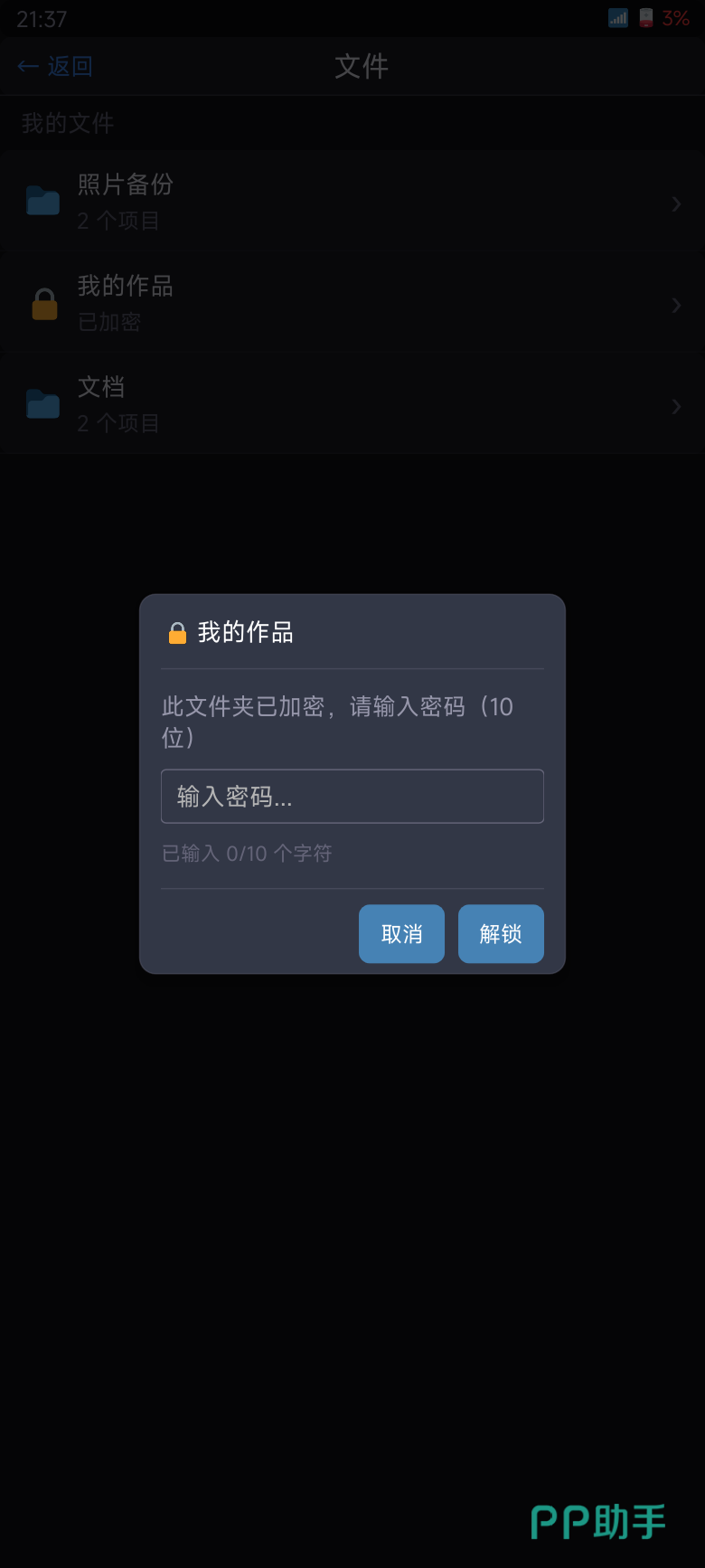Cancel the unlock dialog
The width and height of the screenshot is (705, 1568).
(401, 933)
